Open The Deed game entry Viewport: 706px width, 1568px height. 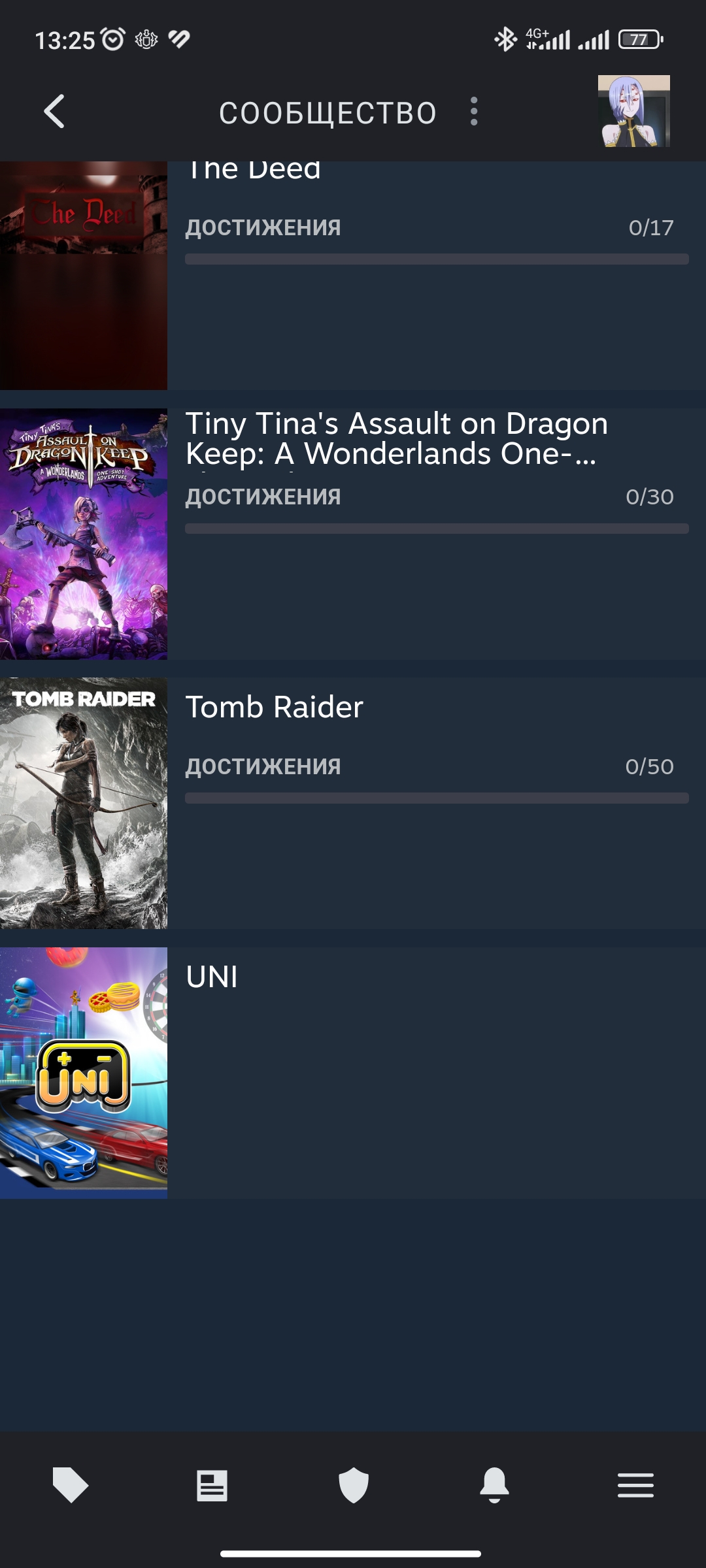click(x=353, y=275)
